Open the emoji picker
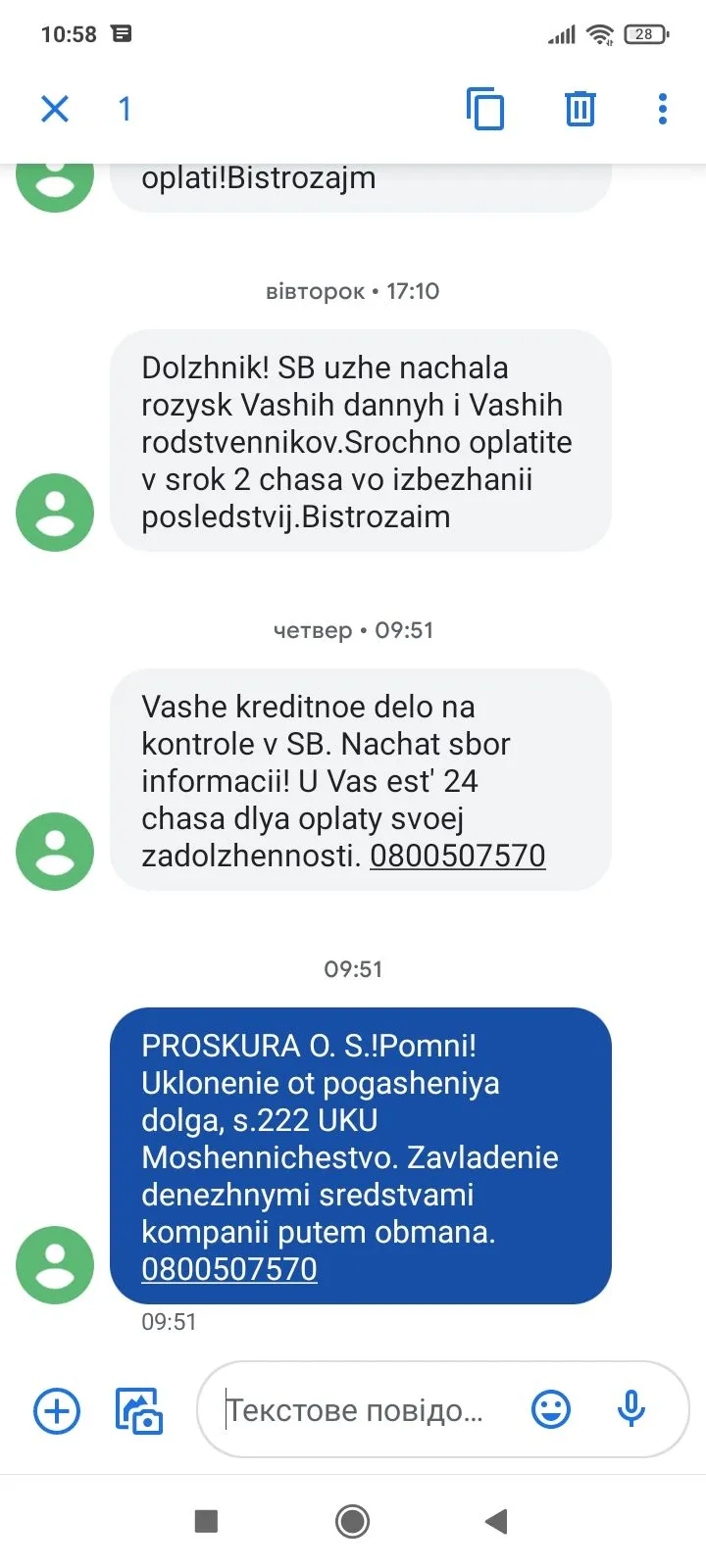Image resolution: width=706 pixels, height=1568 pixels. pos(551,1410)
